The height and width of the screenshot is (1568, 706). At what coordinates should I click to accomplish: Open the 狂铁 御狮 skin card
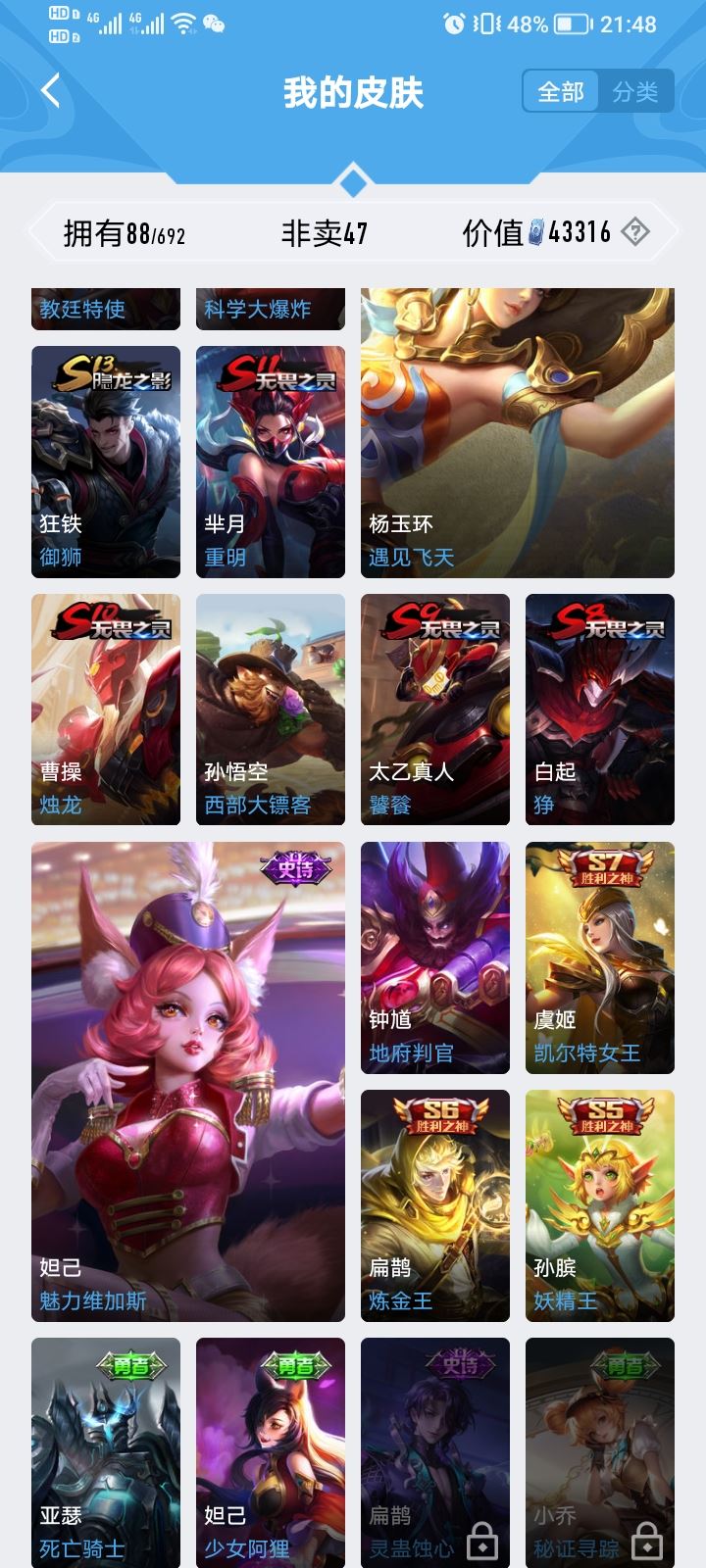pyautogui.click(x=106, y=461)
